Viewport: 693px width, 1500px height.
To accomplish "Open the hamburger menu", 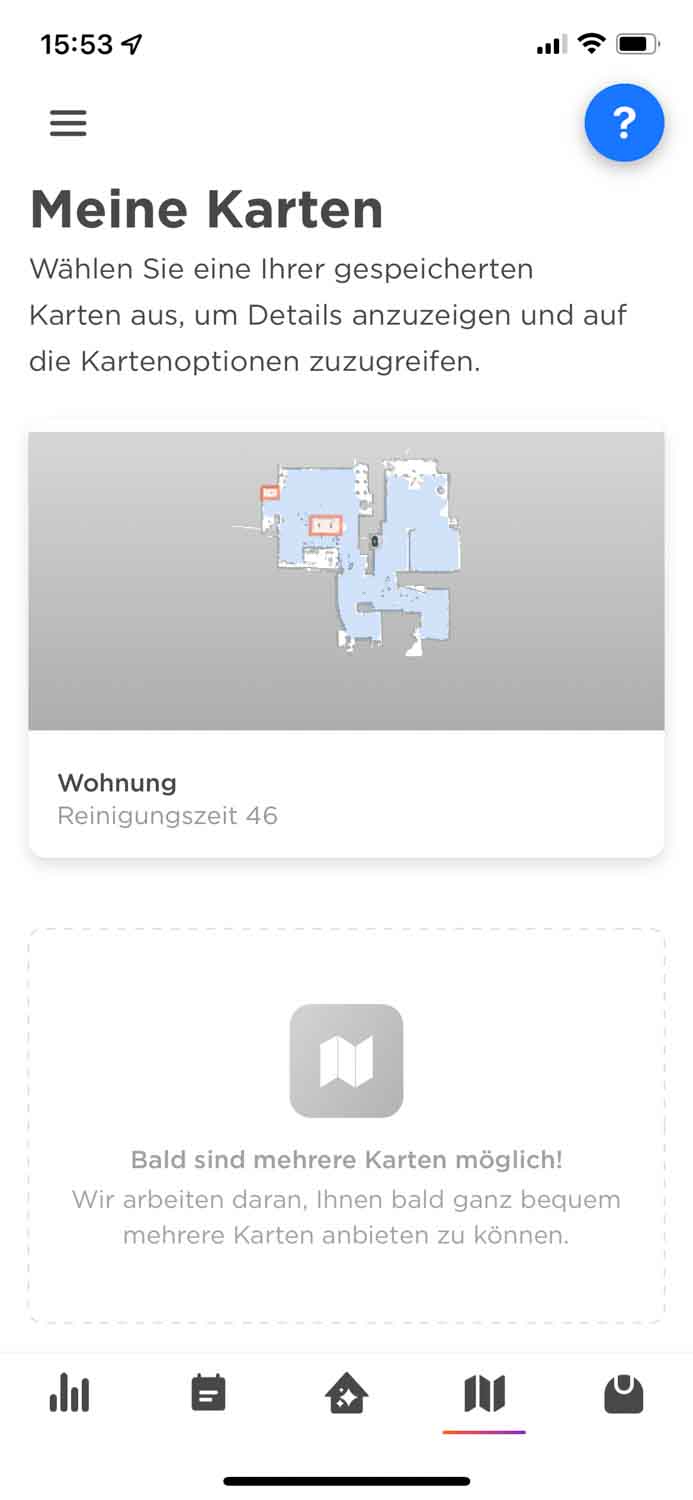I will click(68, 123).
